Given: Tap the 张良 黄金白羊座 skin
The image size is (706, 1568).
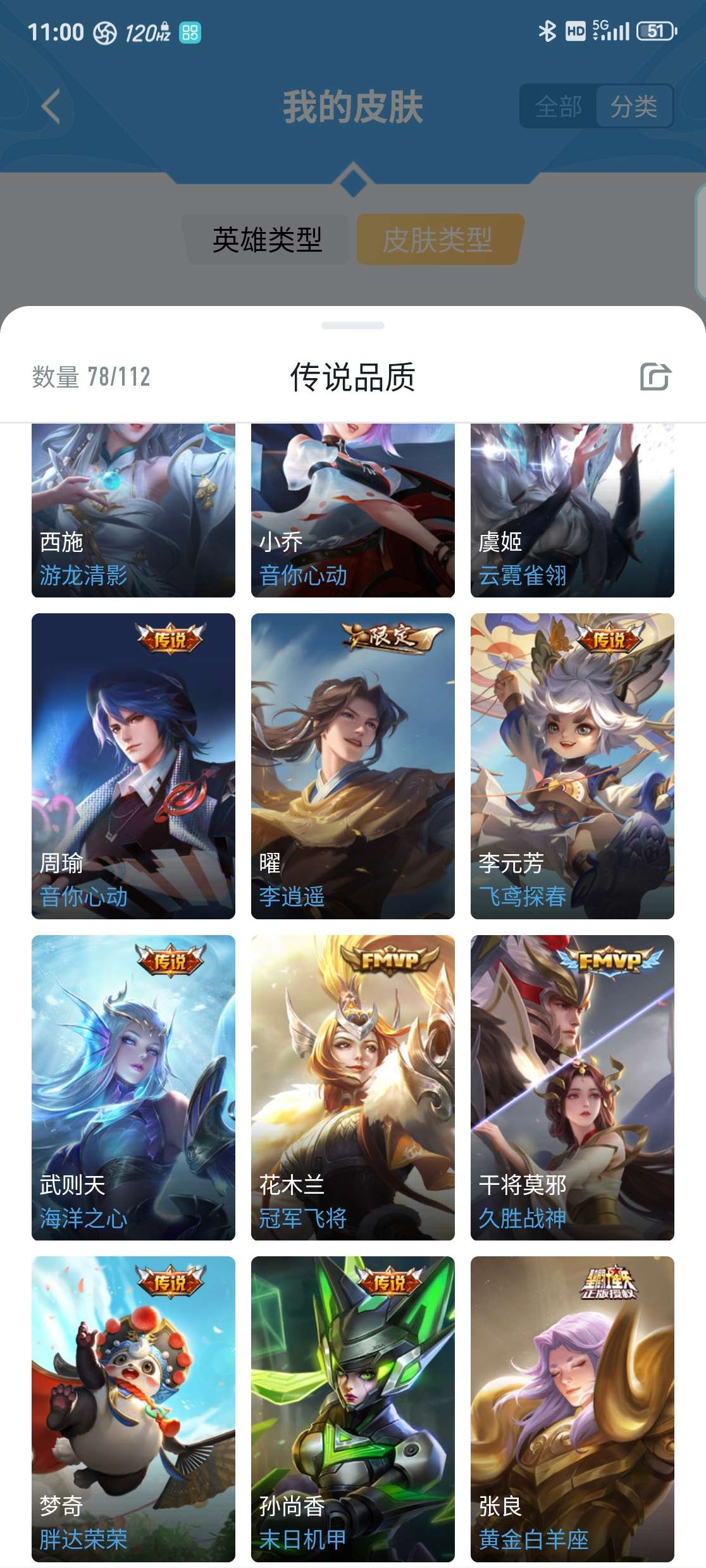Looking at the screenshot, I should coord(573,1409).
